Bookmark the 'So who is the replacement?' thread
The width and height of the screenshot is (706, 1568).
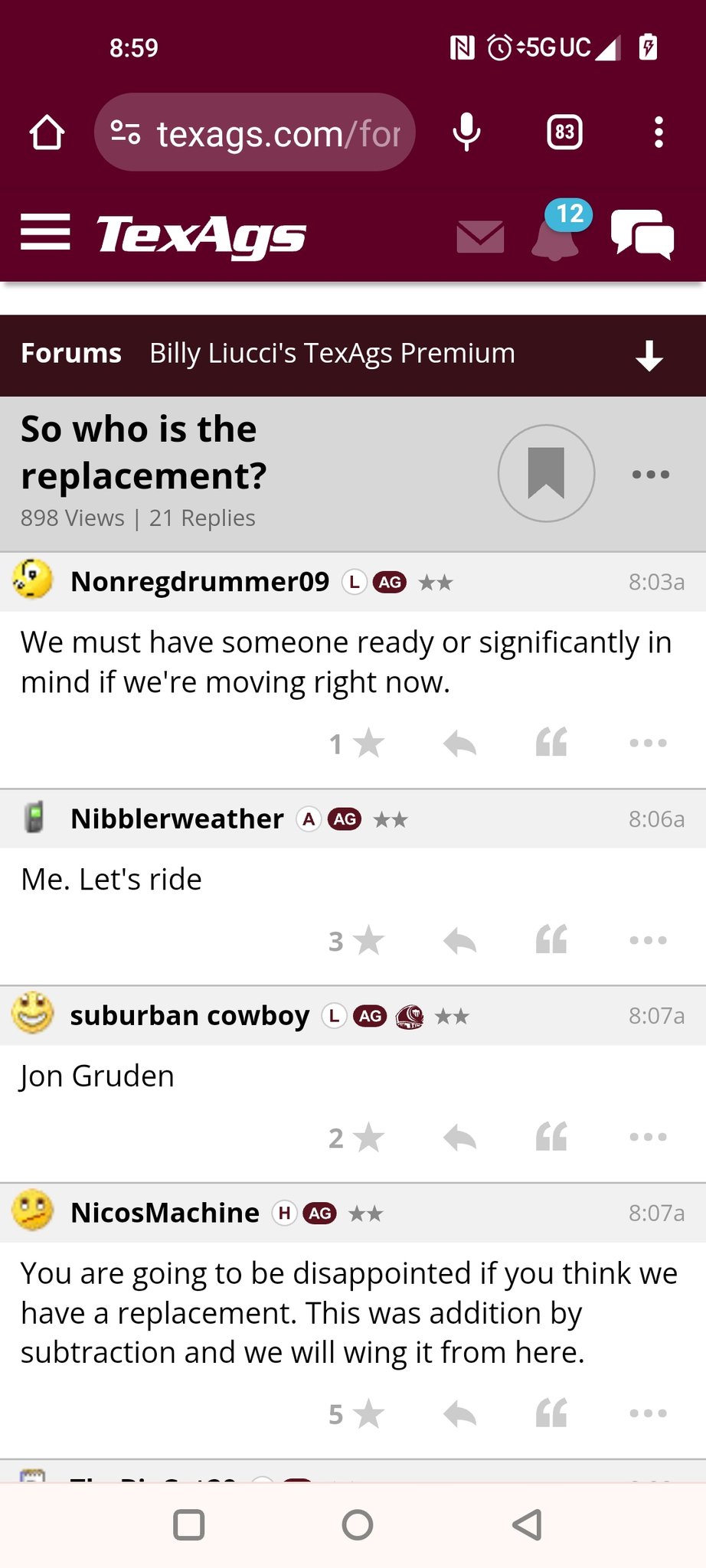(x=546, y=473)
